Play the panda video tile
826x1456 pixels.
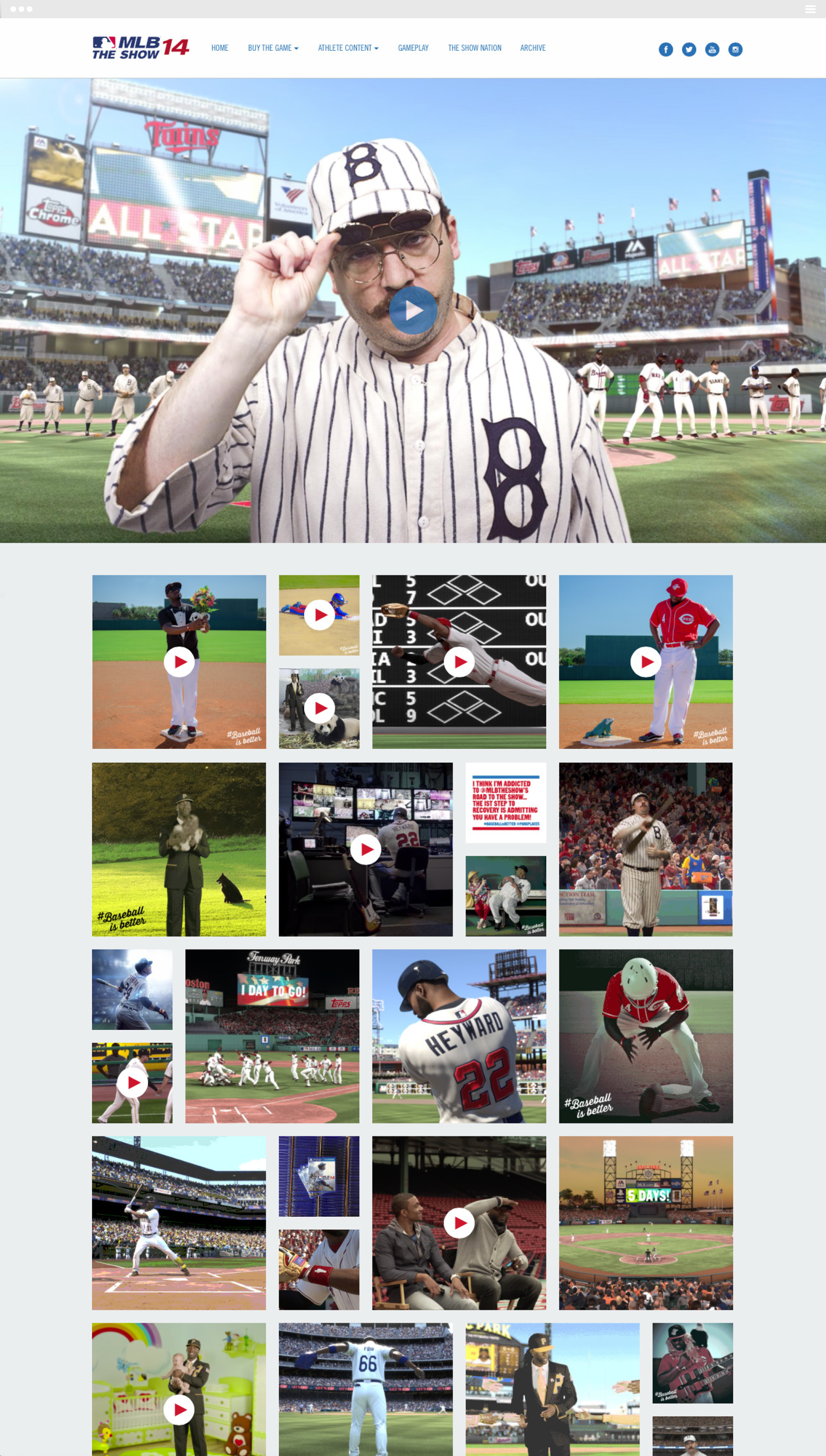319,708
